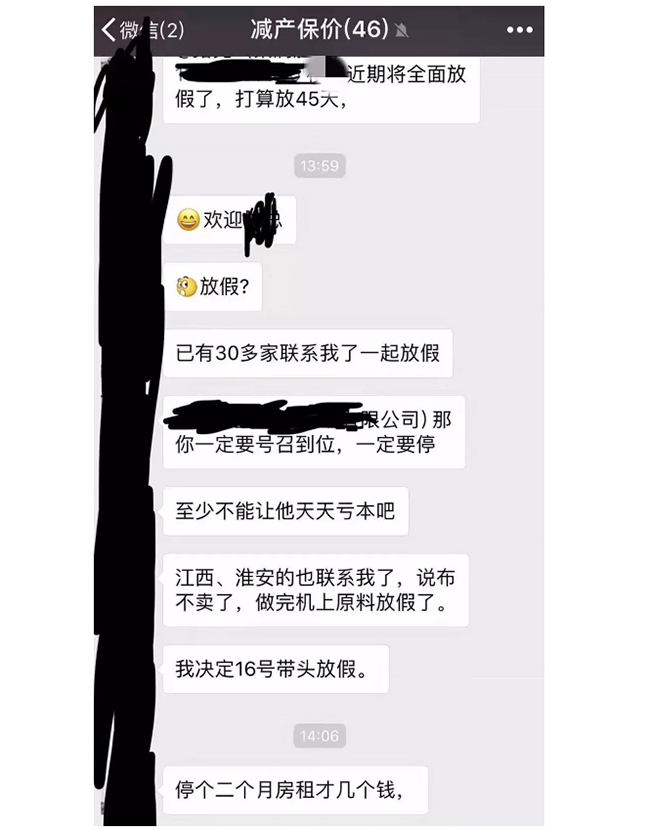Viewport: 650px width, 830px height.
Task: Open the group chat details menu
Action: pos(519,30)
